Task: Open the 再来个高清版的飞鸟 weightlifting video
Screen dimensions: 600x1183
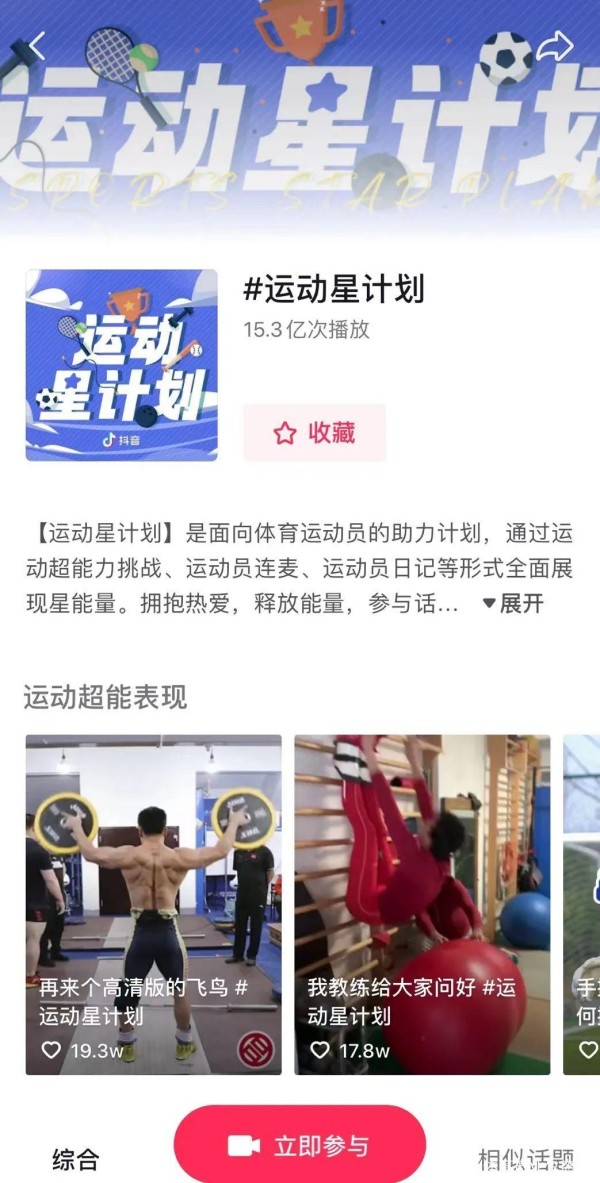Action: tap(154, 905)
